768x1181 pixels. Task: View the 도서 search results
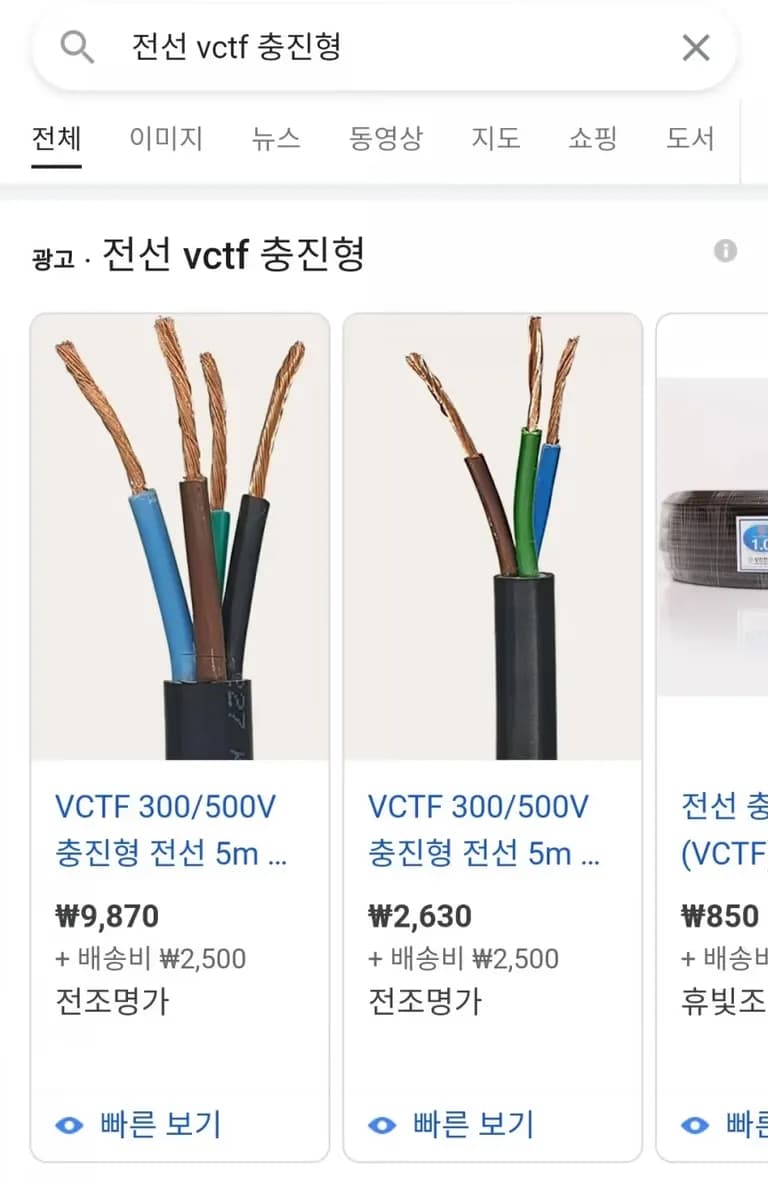pos(688,139)
